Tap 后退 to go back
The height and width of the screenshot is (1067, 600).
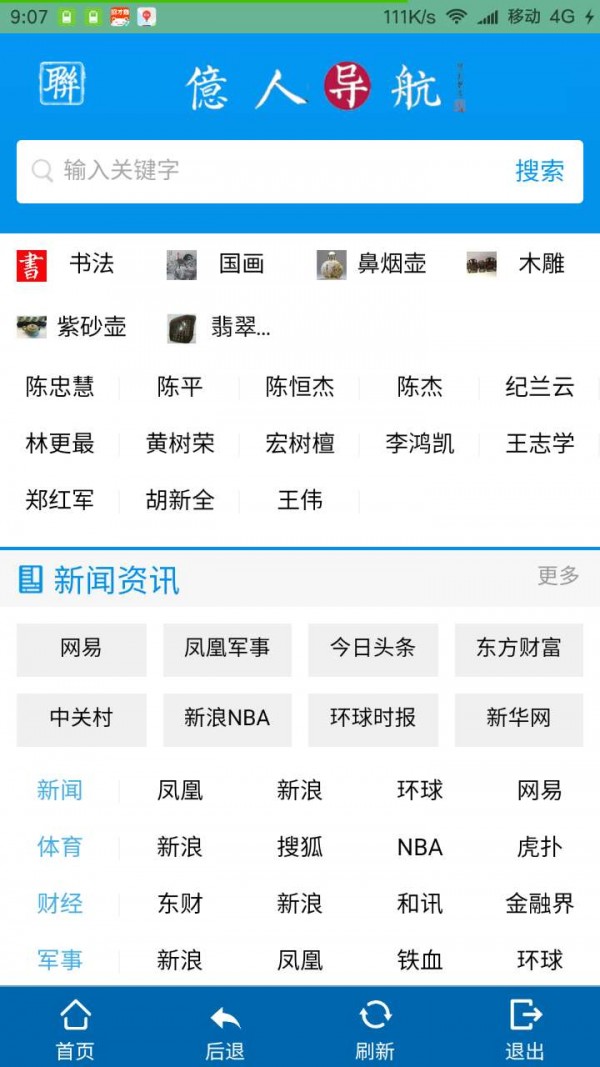(225, 1028)
